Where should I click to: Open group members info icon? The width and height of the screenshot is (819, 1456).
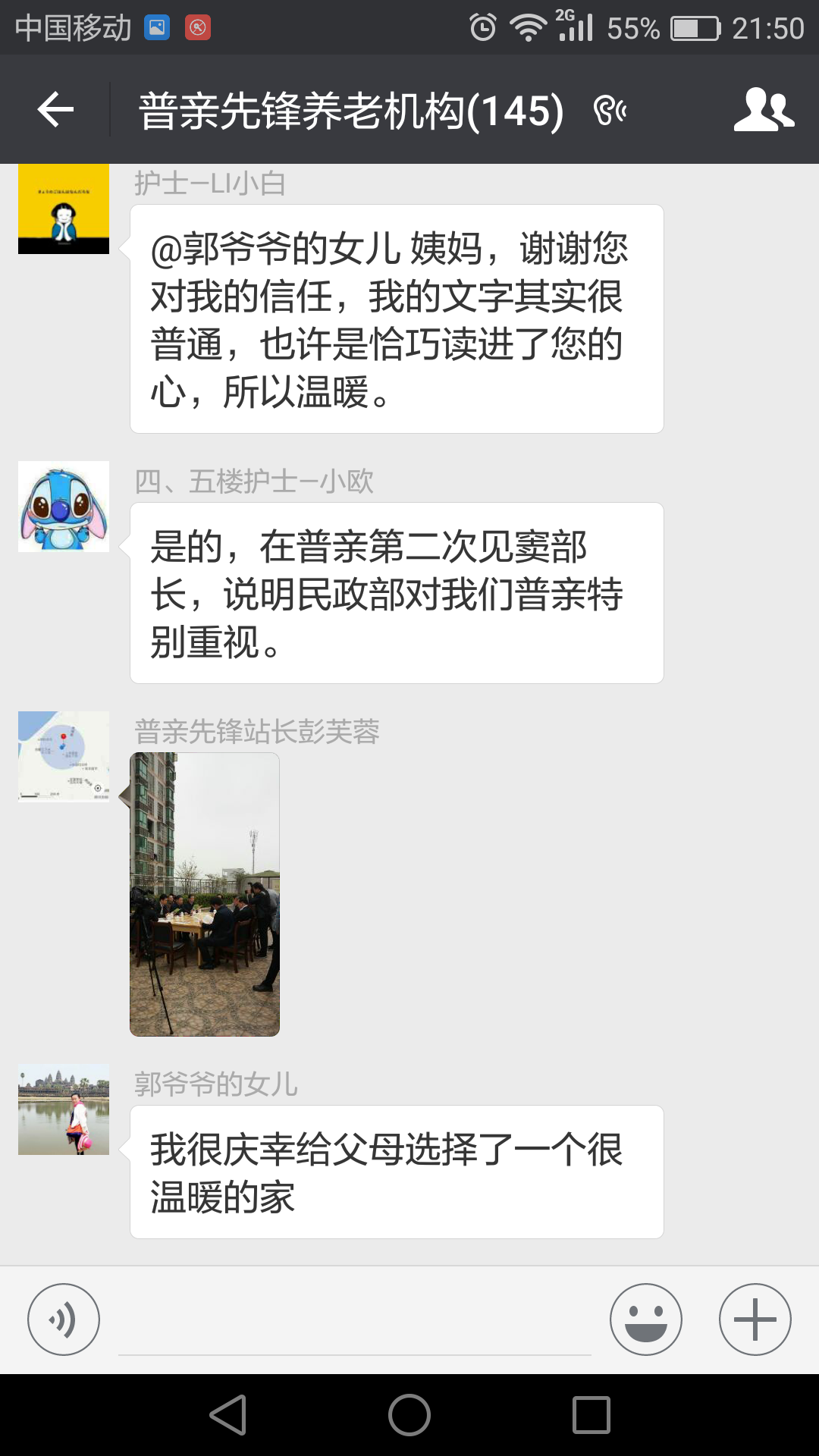tap(764, 111)
